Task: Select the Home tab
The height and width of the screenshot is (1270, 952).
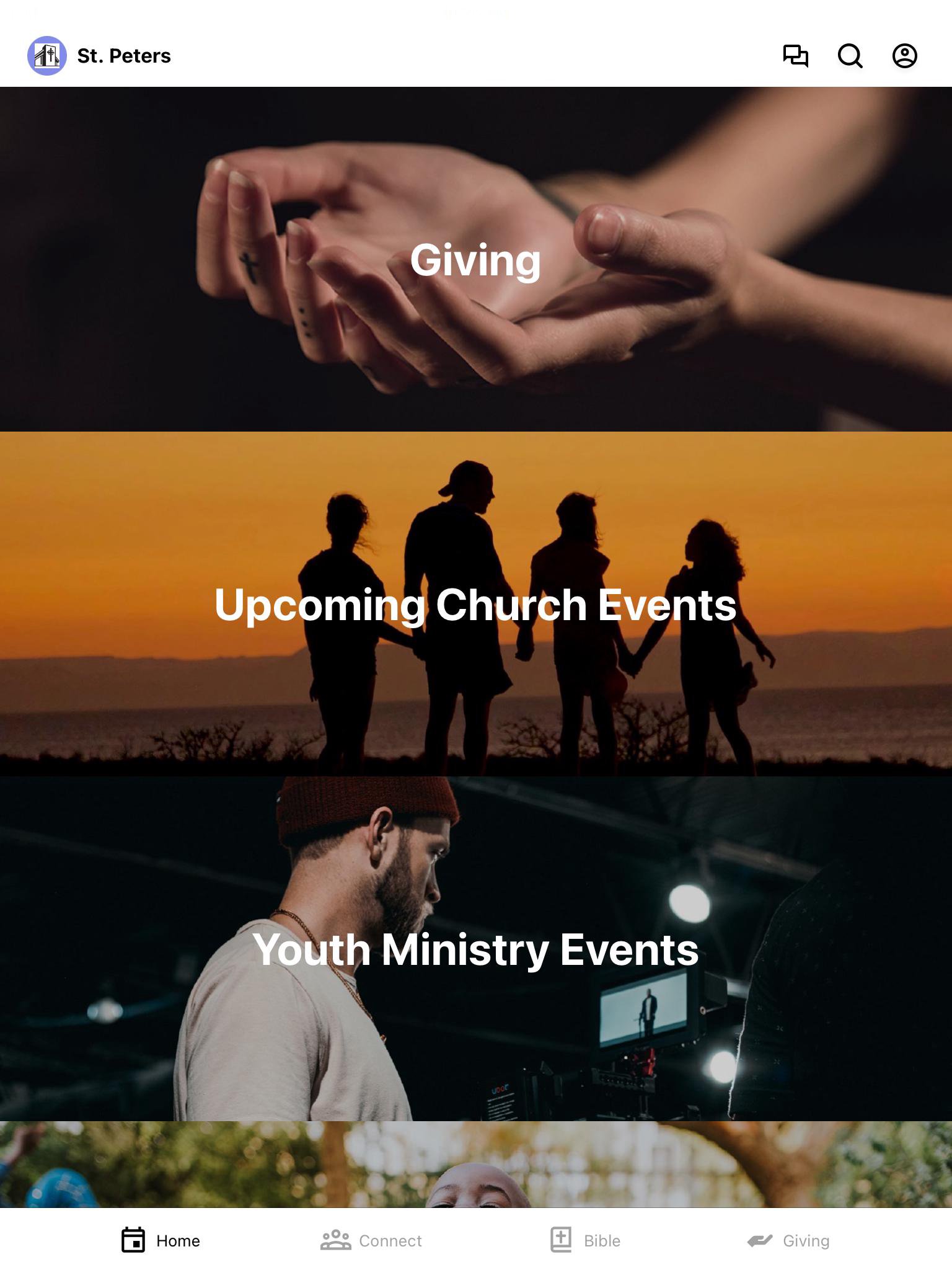Action: [161, 1240]
